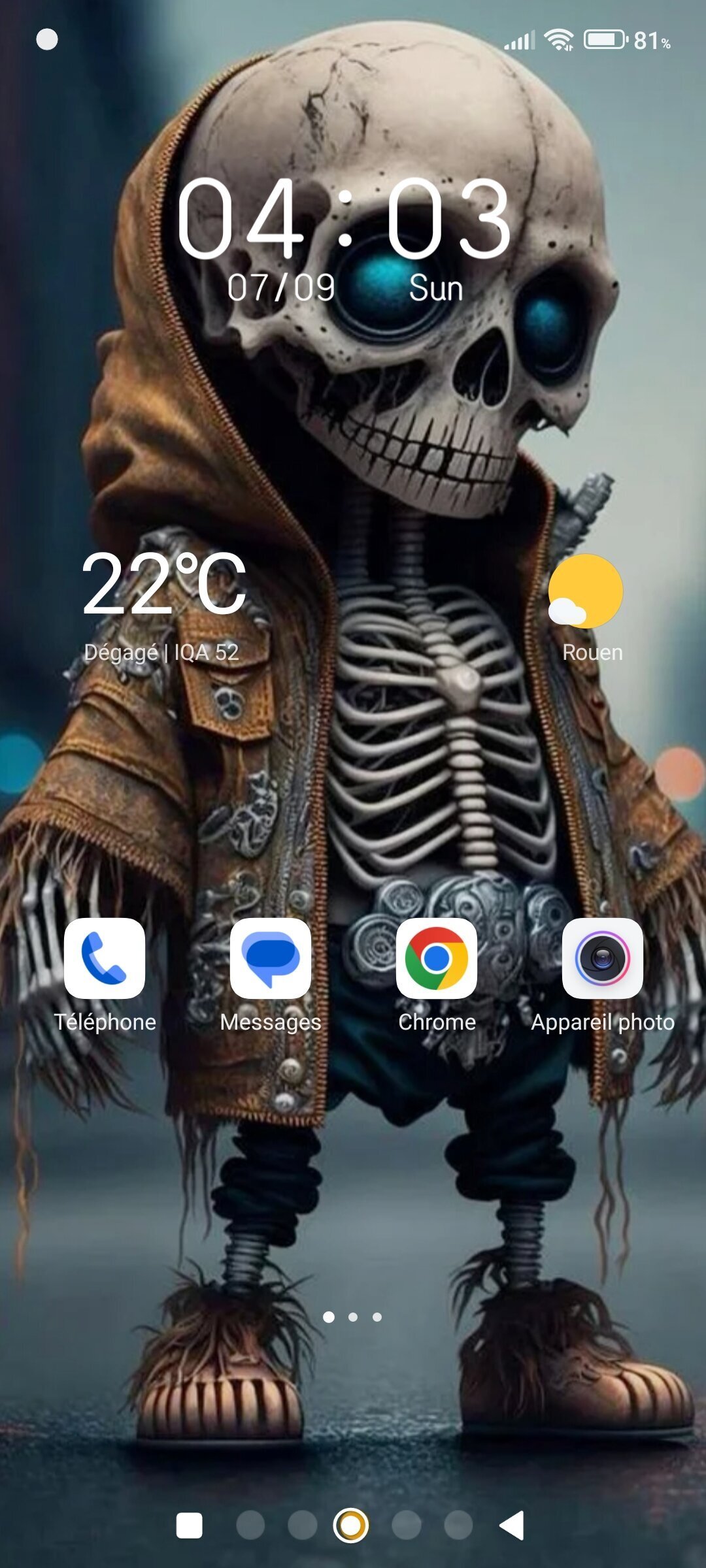Open the Chrome browser

pos(437,958)
